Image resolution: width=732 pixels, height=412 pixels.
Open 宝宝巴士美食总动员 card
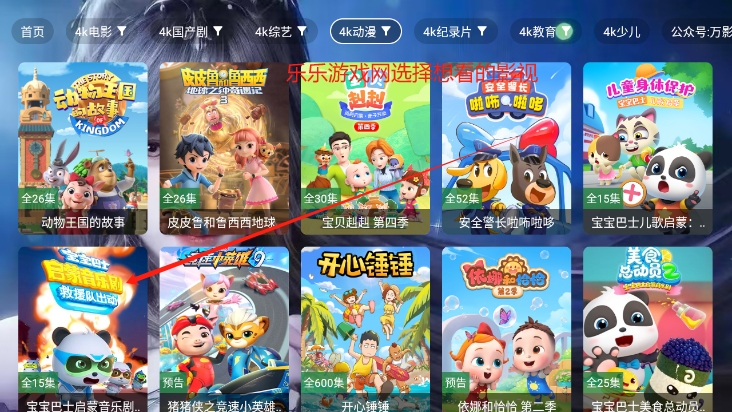(x=647, y=325)
